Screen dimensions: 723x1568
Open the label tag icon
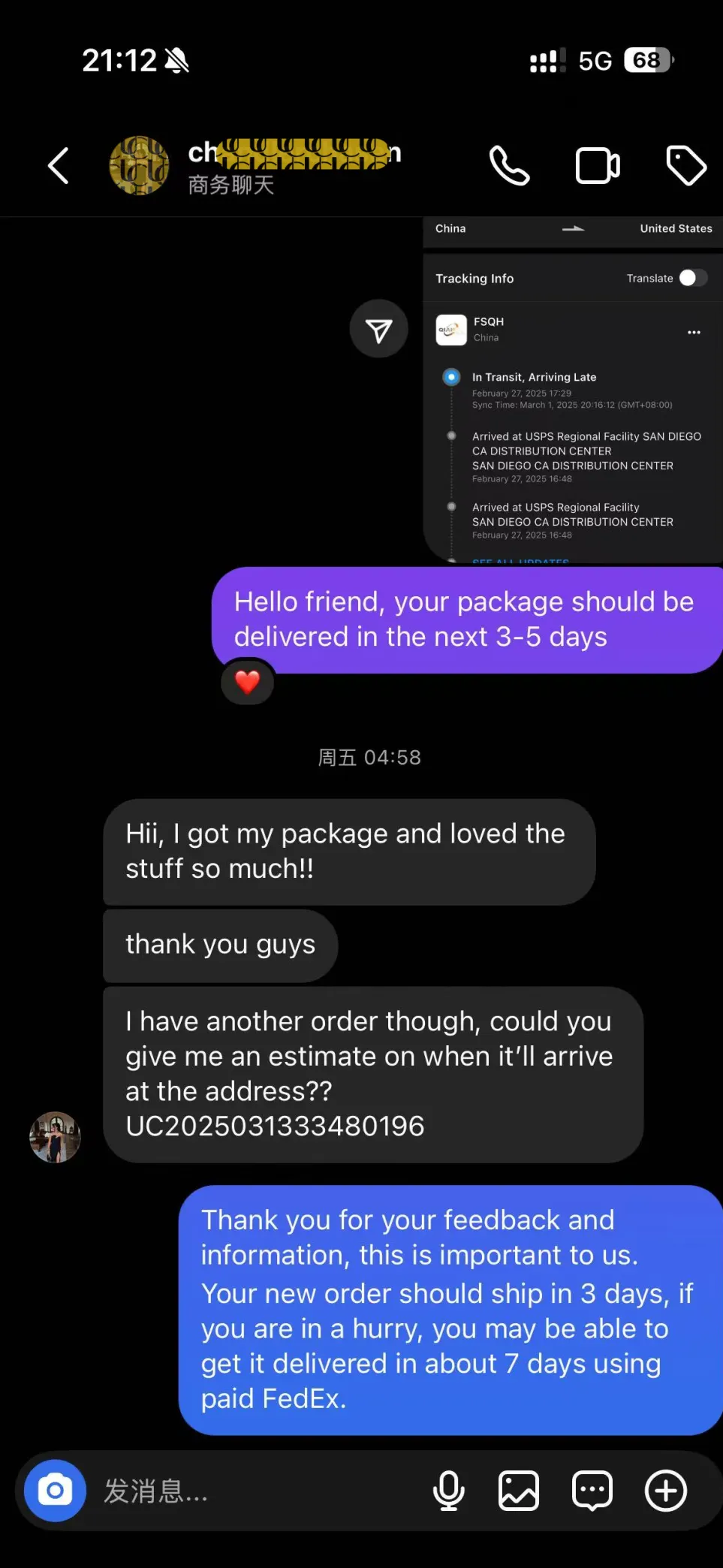[686, 165]
